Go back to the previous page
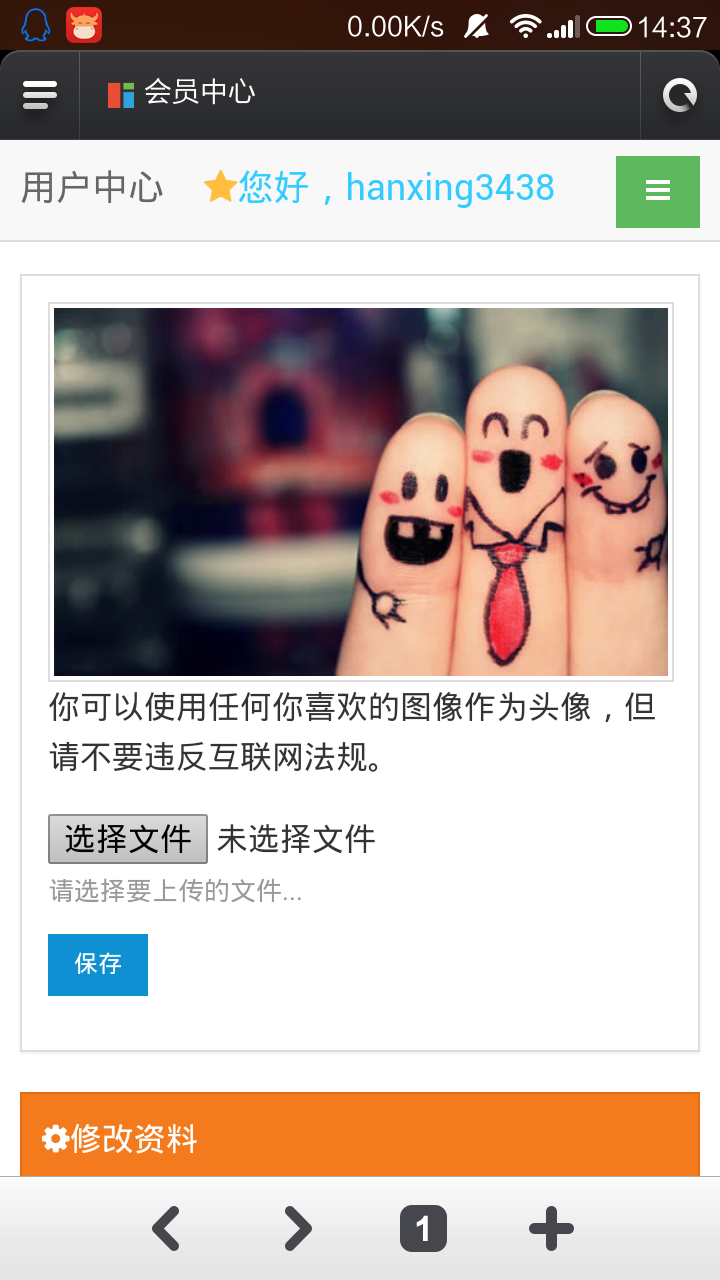This screenshot has height=1280, width=720. pyautogui.click(x=167, y=1229)
